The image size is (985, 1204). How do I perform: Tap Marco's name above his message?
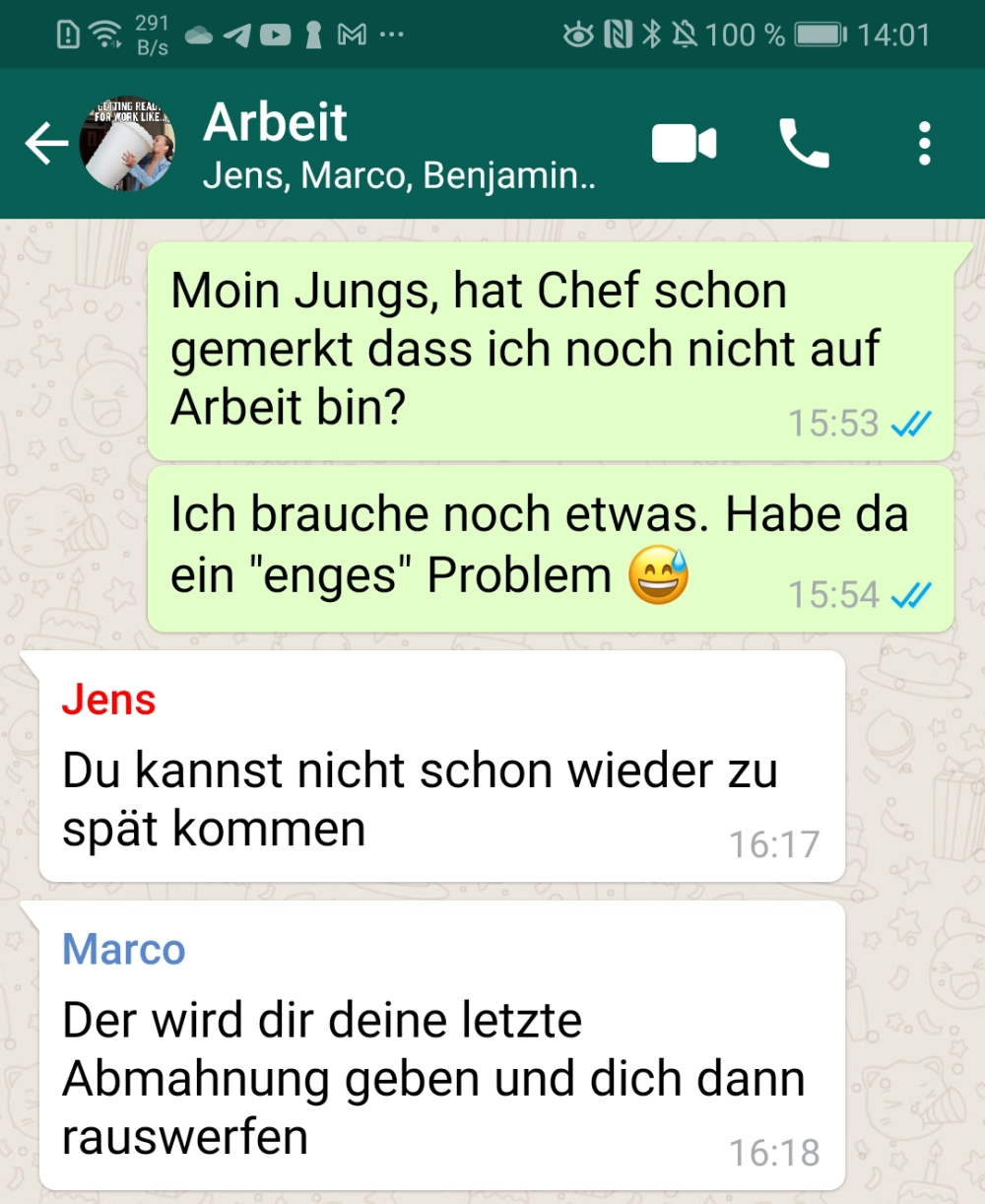124,950
